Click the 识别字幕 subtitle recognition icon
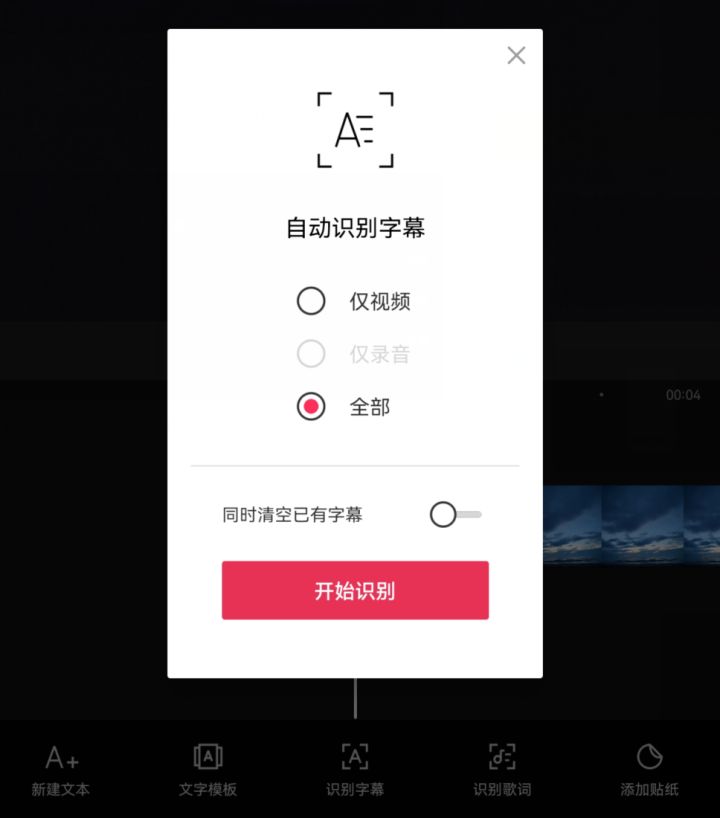The height and width of the screenshot is (818, 720). [x=355, y=756]
